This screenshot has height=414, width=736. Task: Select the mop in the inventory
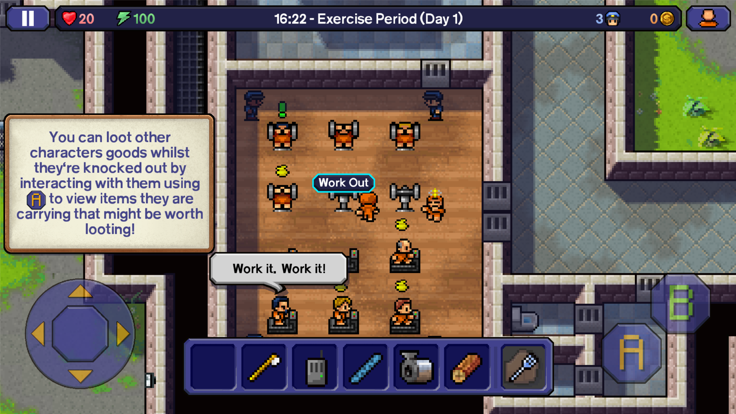[x=264, y=367]
